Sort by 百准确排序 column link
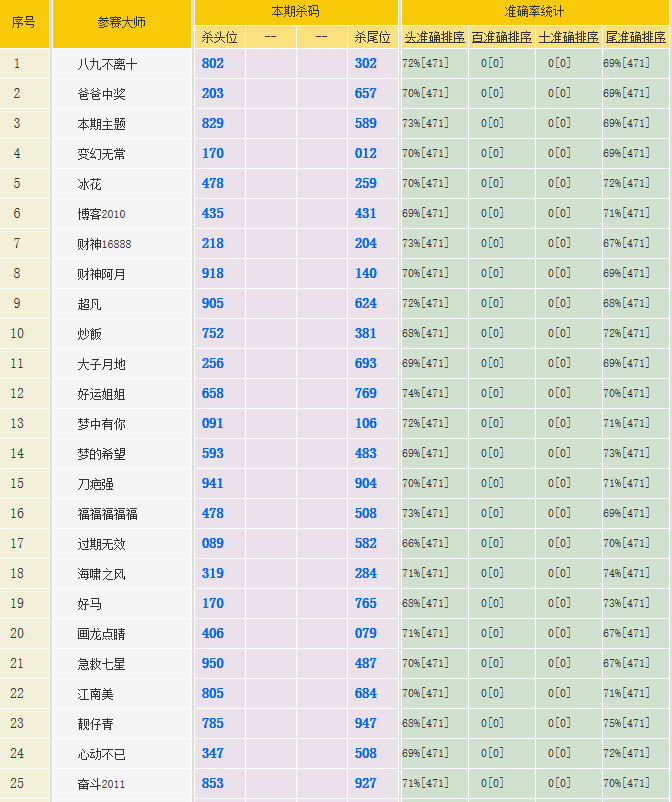Screen dimensions: 672x802 pos(501,37)
